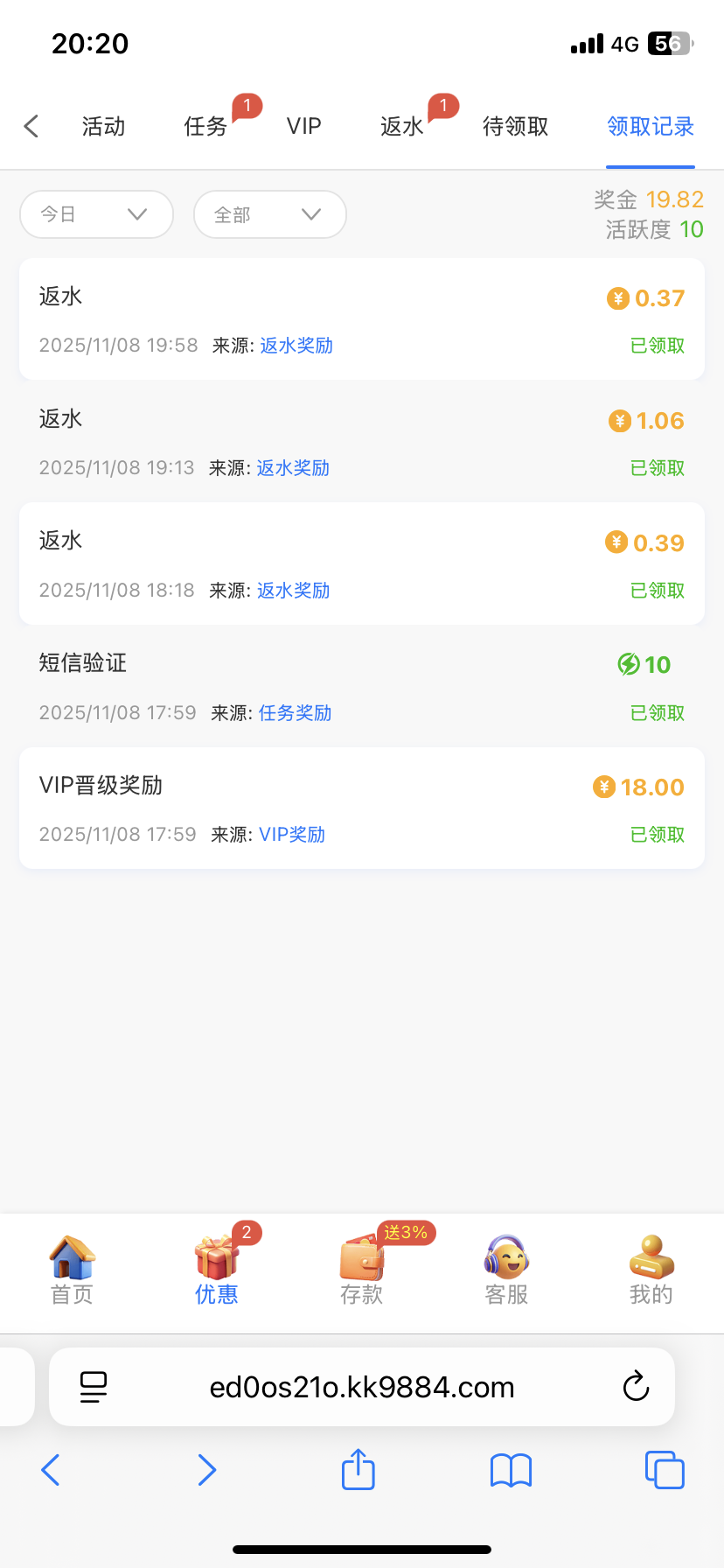Screen dimensions: 724x1568
Task: Open the 返水 tab
Action: (x=402, y=127)
